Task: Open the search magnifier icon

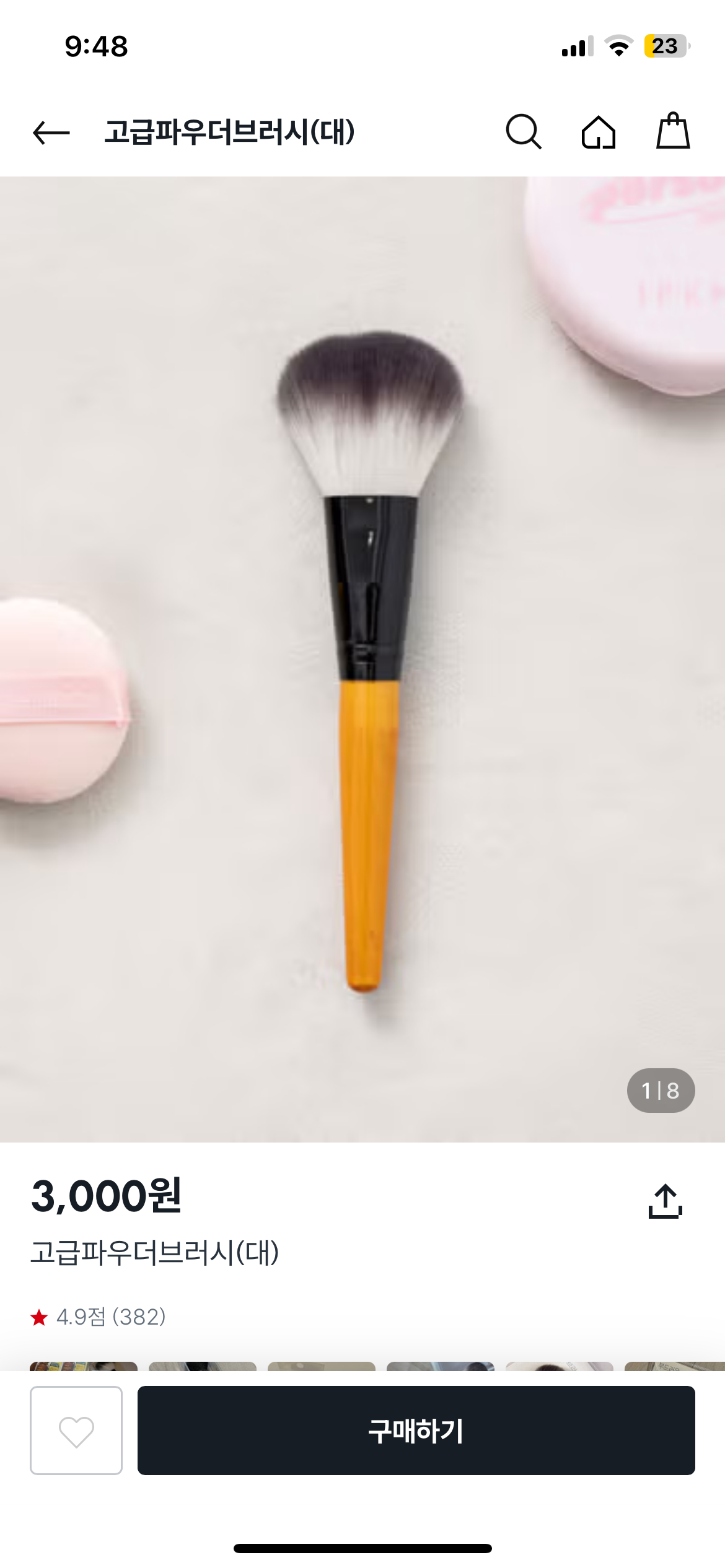Action: click(524, 132)
